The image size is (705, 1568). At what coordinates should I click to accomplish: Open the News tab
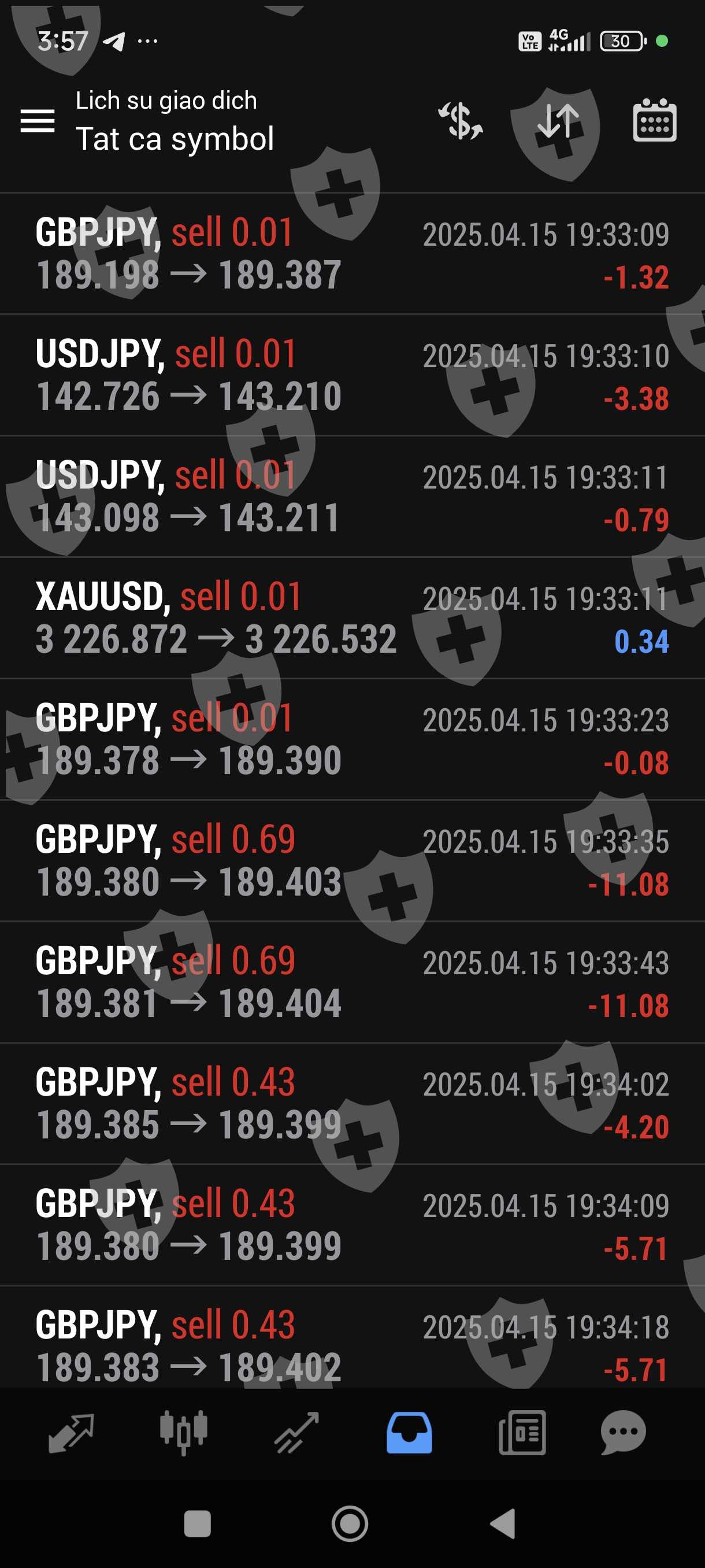(522, 1433)
